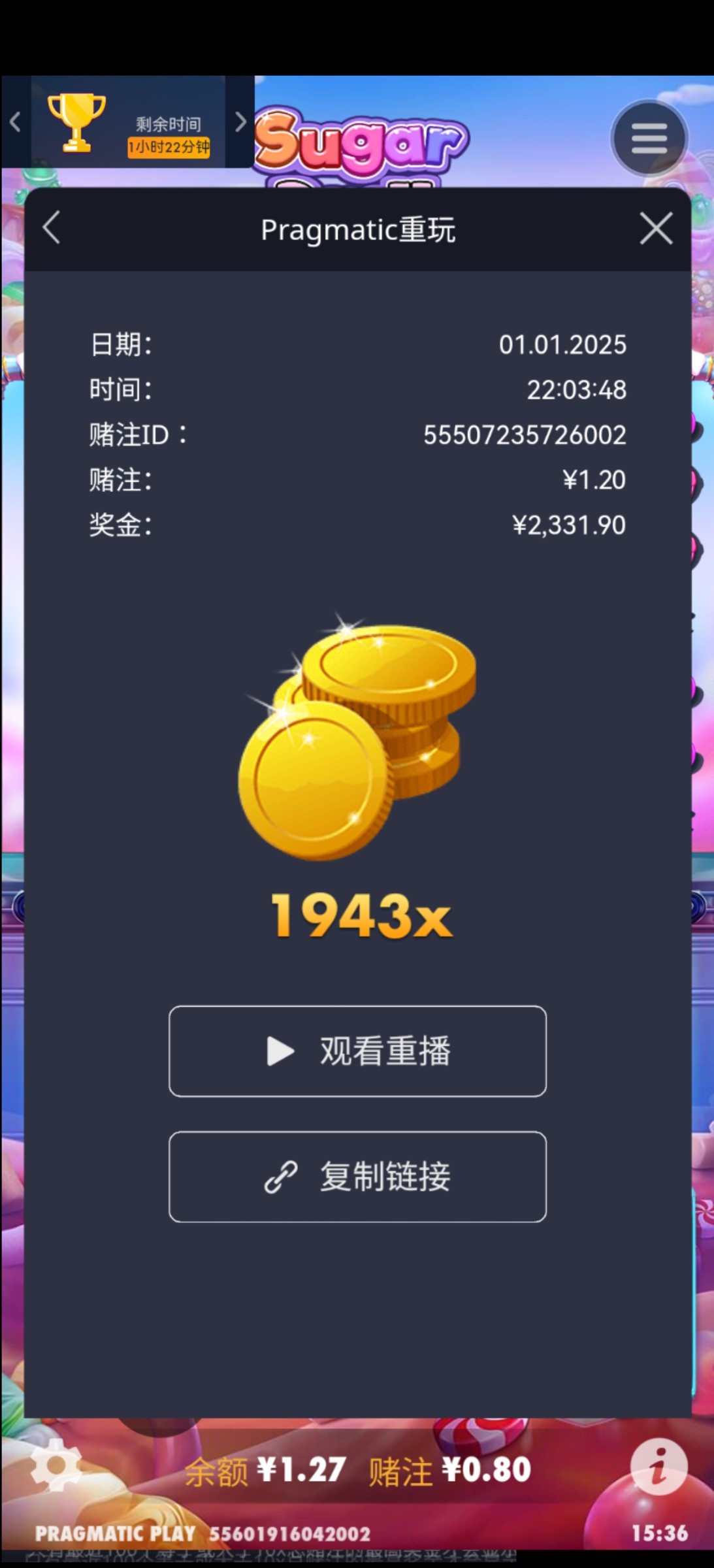The image size is (714, 1568).
Task: Open the game settings gear
Action: click(56, 1466)
